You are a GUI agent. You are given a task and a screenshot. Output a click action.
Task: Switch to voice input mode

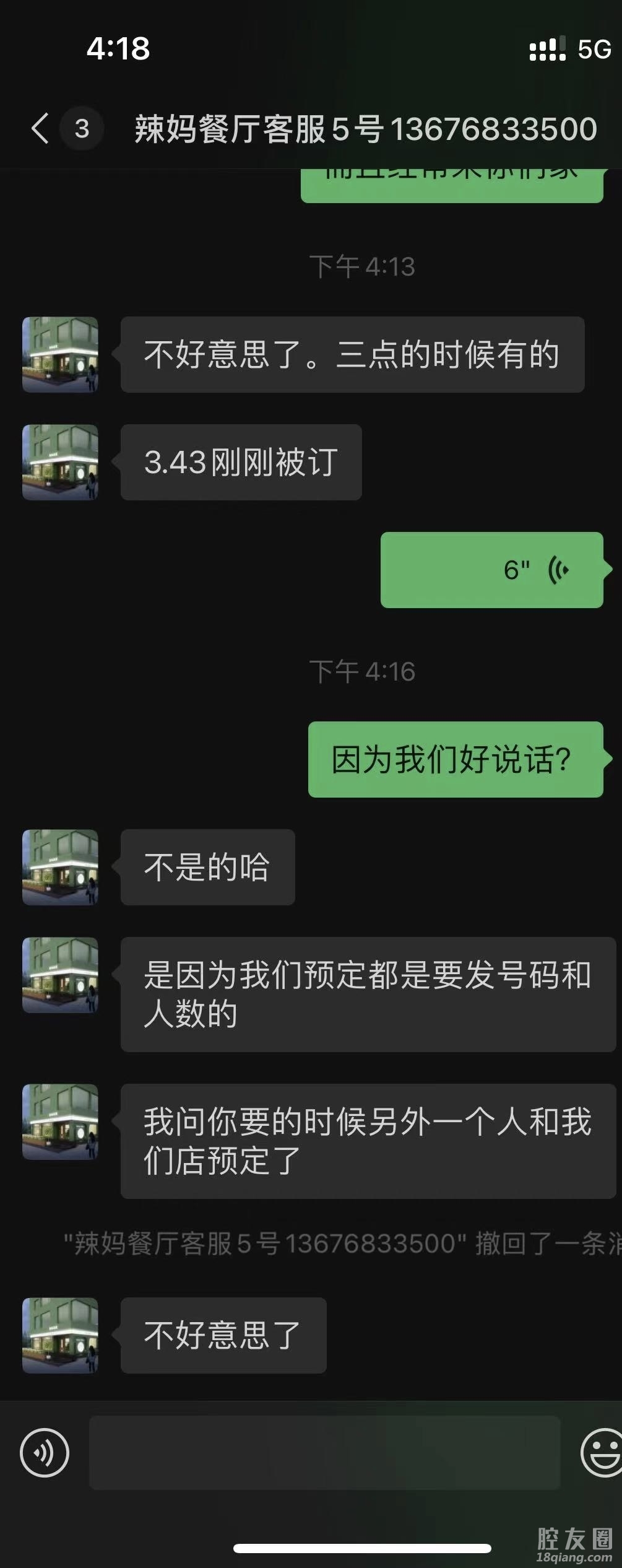pos(44,1452)
